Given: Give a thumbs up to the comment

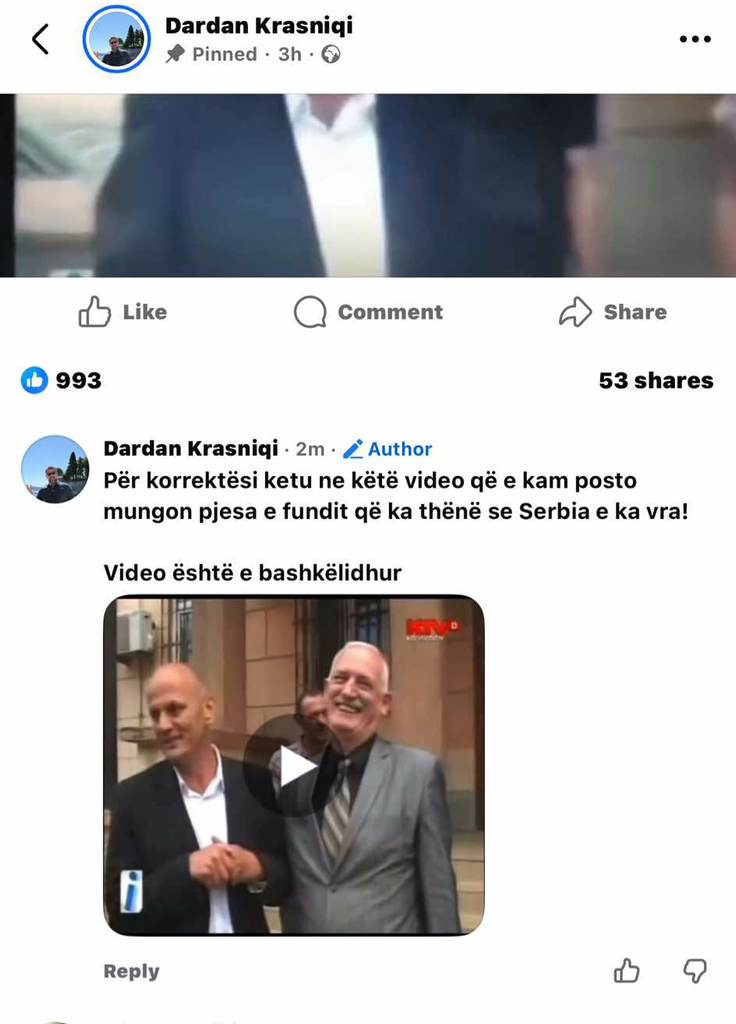Looking at the screenshot, I should pos(626,970).
